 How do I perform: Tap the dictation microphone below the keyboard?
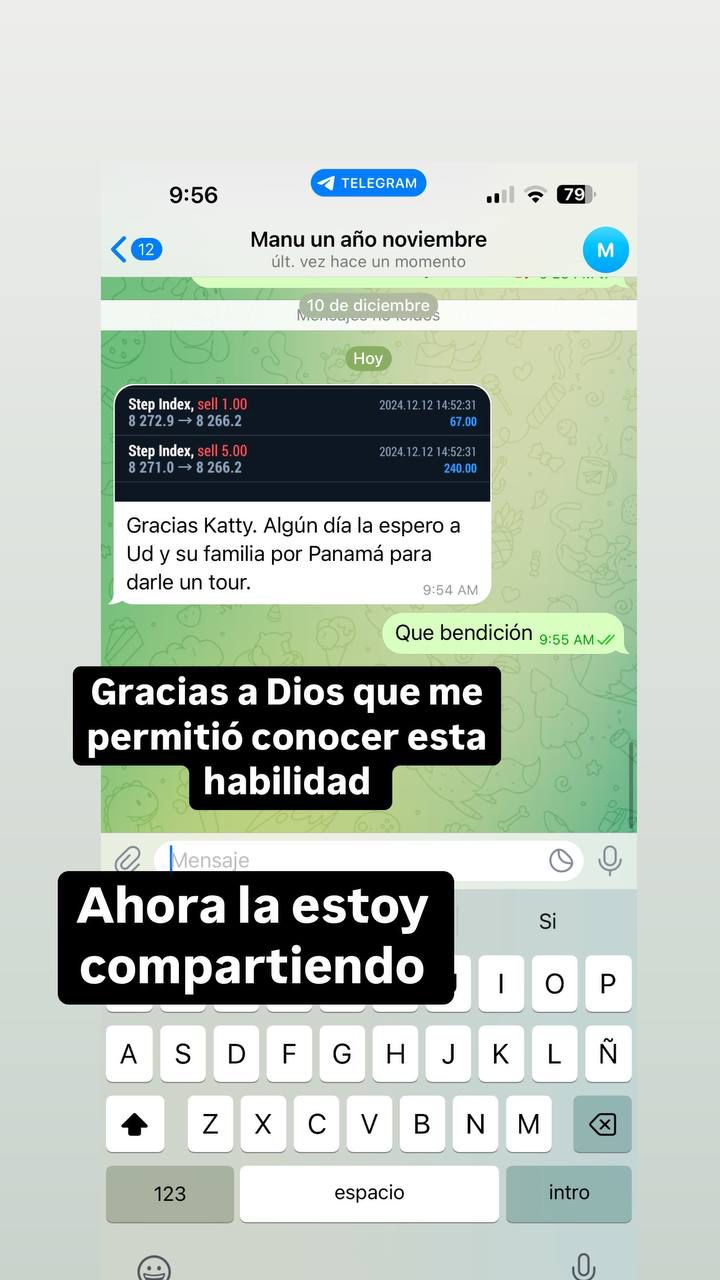tap(581, 1265)
